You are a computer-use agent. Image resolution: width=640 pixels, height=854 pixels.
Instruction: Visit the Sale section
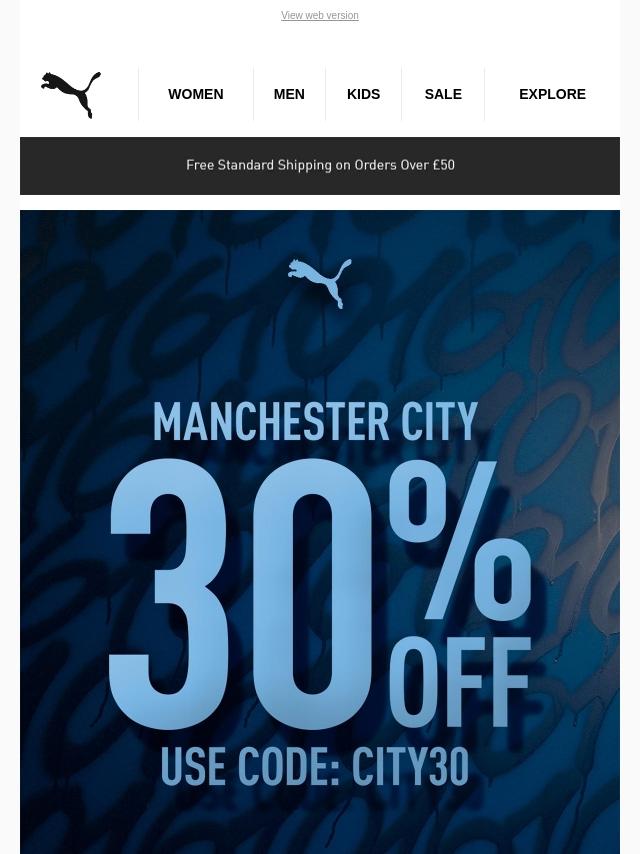point(443,94)
